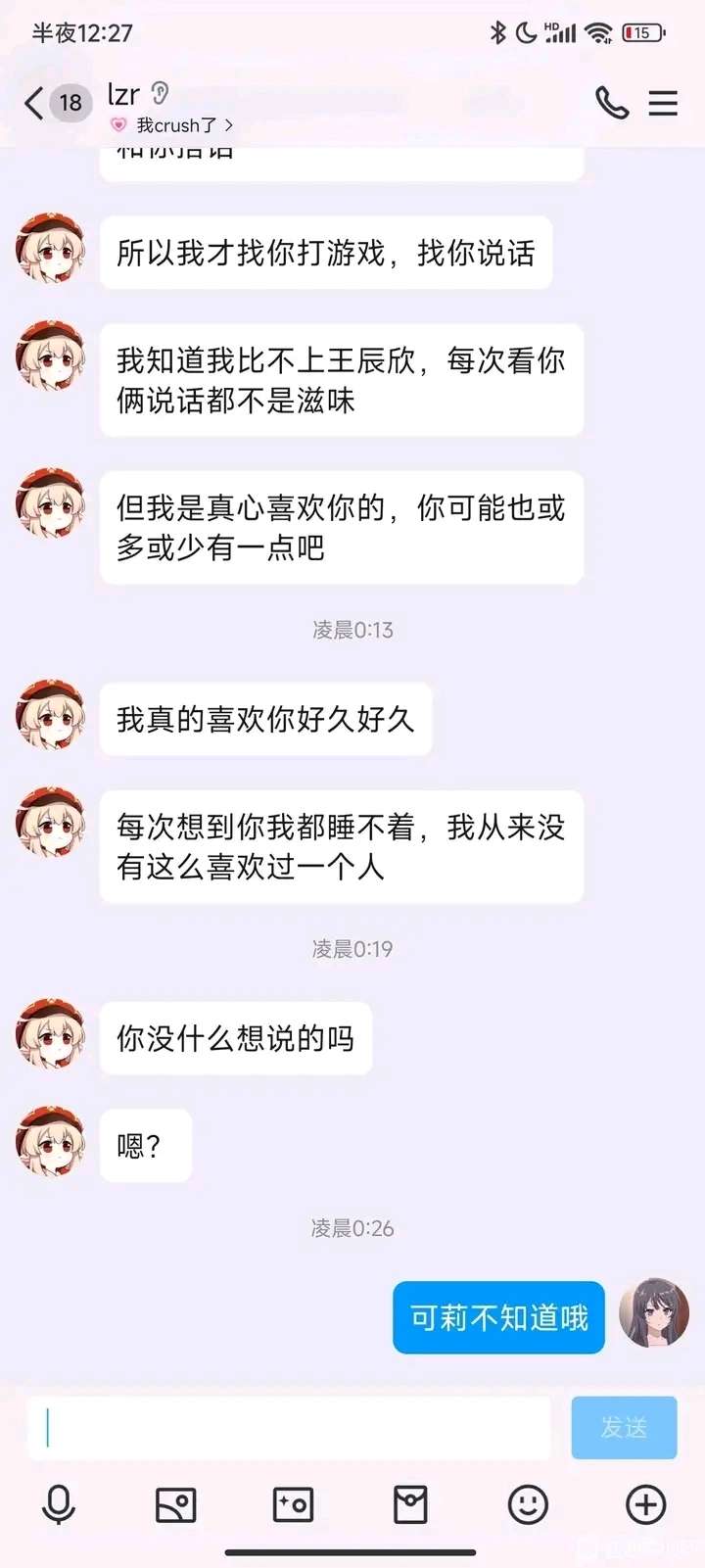
Task: Start a voice call with lzr
Action: pos(612,103)
